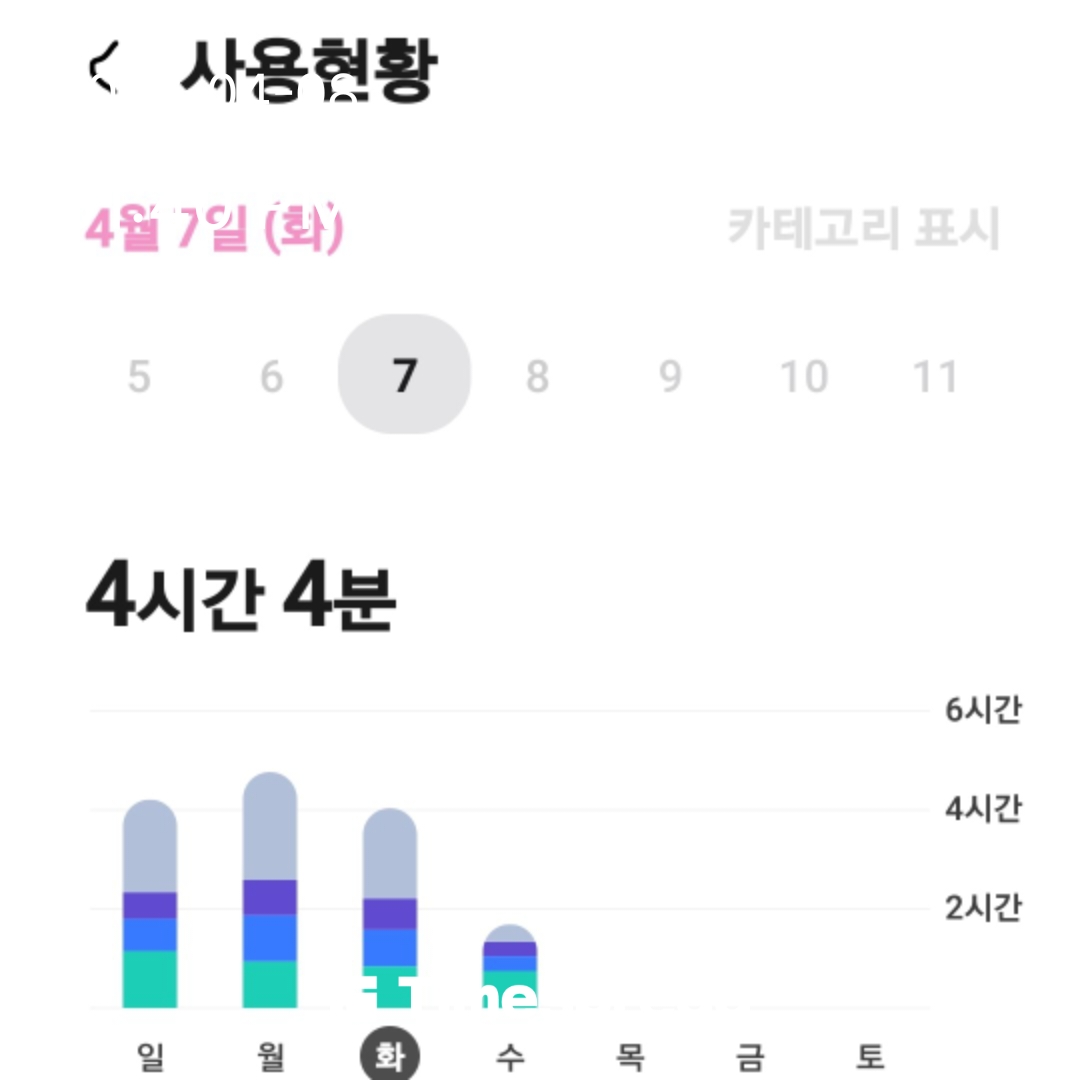Viewport: 1080px width, 1080px height.
Task: Select date 5 in the week row
Action: tap(139, 377)
